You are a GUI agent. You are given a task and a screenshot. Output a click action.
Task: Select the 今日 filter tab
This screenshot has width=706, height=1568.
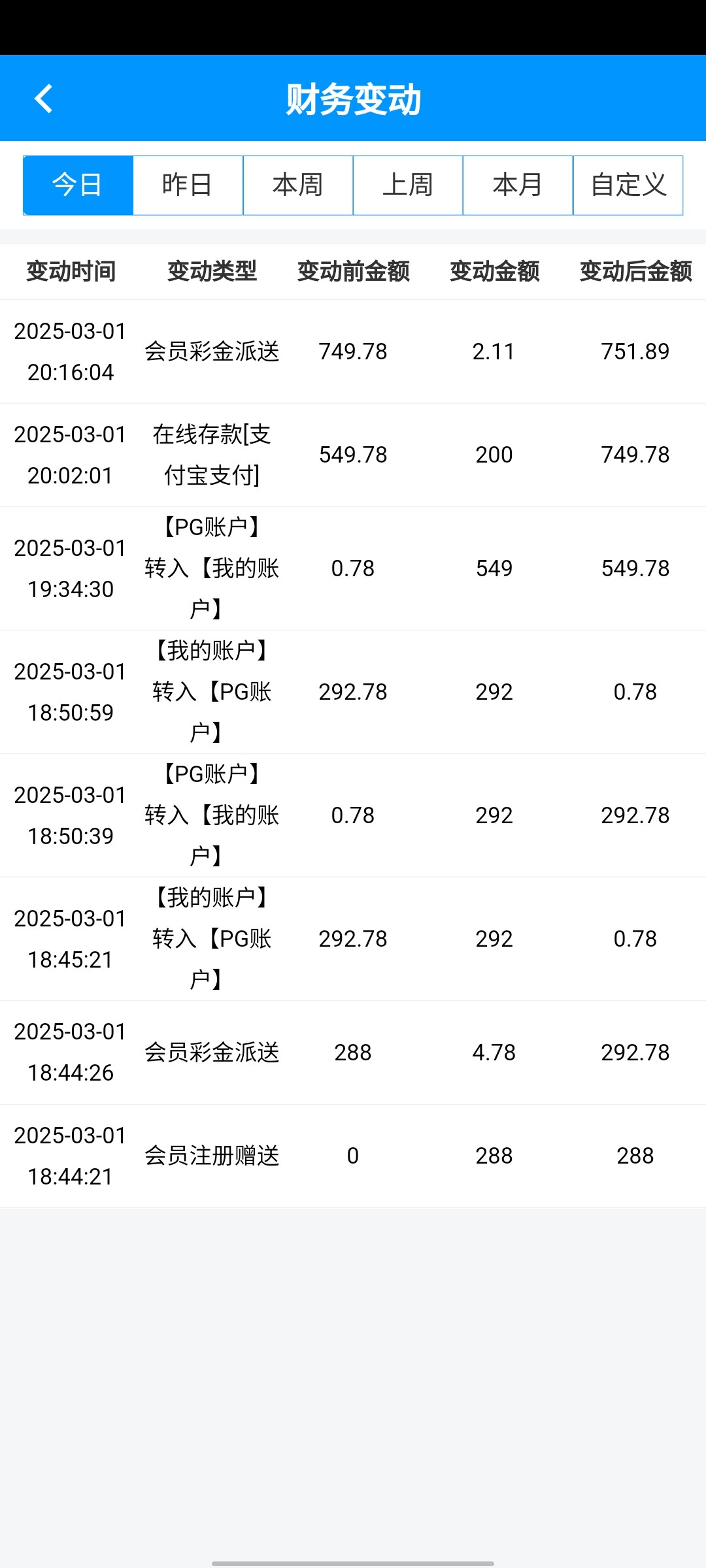[78, 186]
